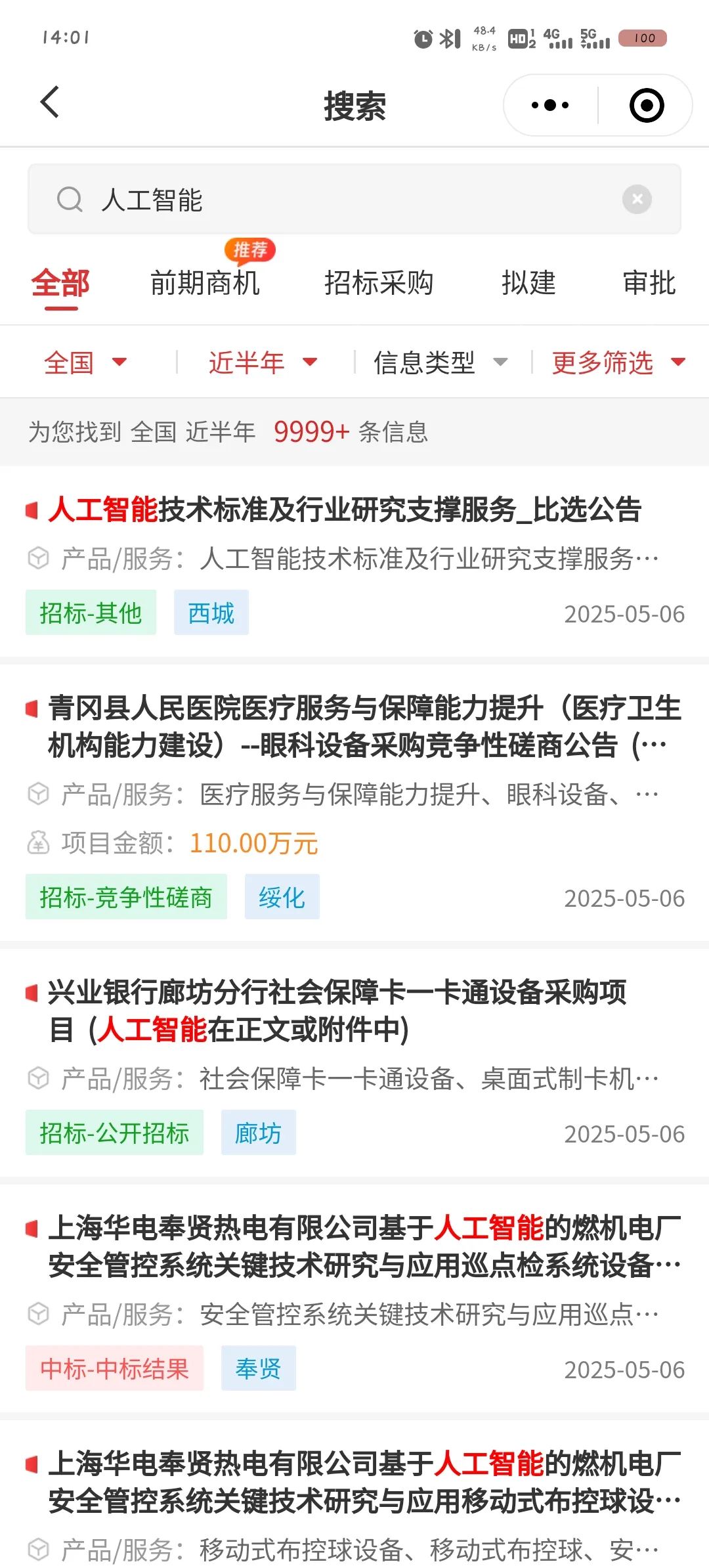709x1568 pixels.
Task: Switch to the 前期商机 tab
Action: (205, 283)
